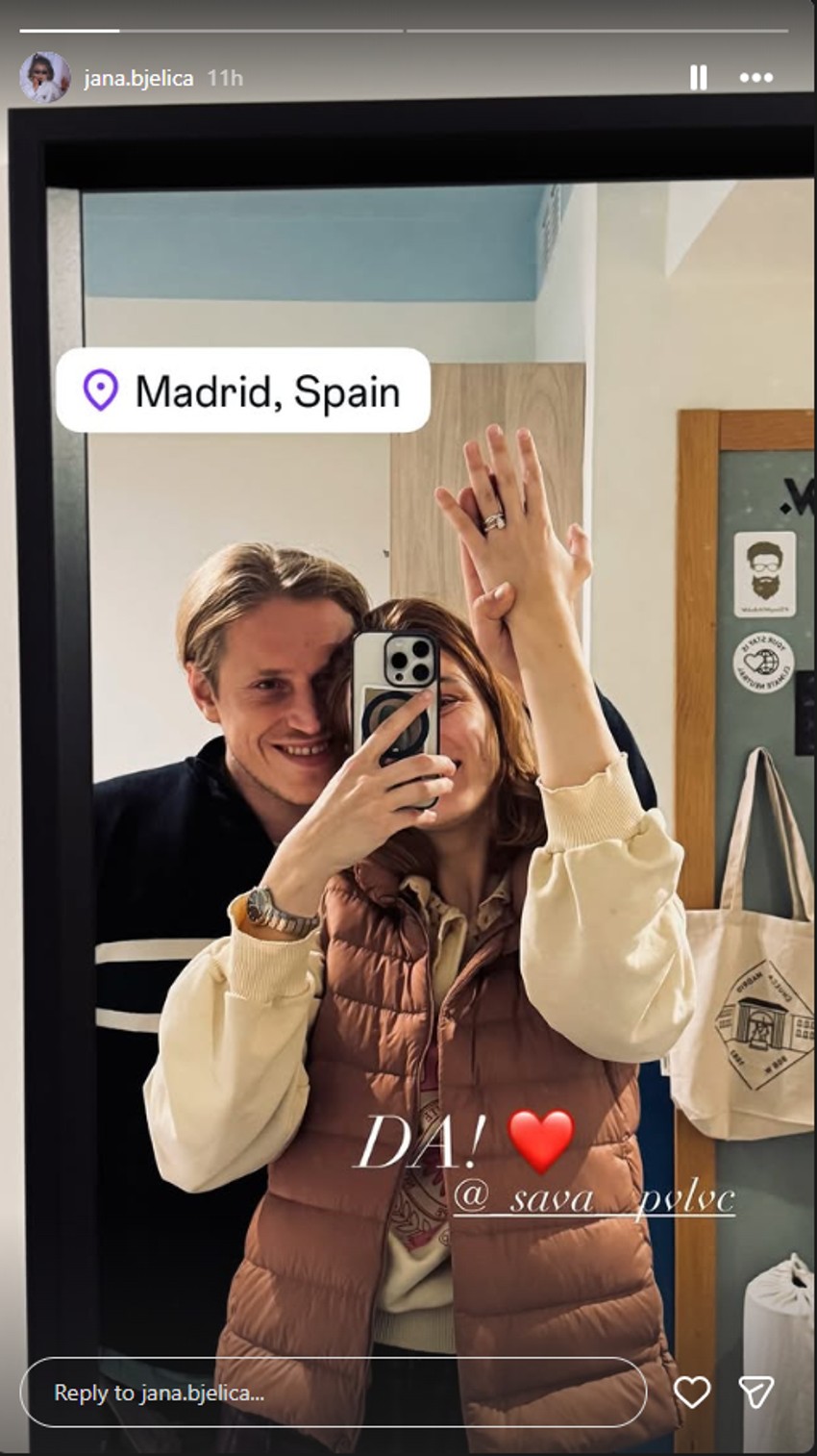Like this story with the heart
This screenshot has height=1456, width=817.
(x=692, y=1392)
